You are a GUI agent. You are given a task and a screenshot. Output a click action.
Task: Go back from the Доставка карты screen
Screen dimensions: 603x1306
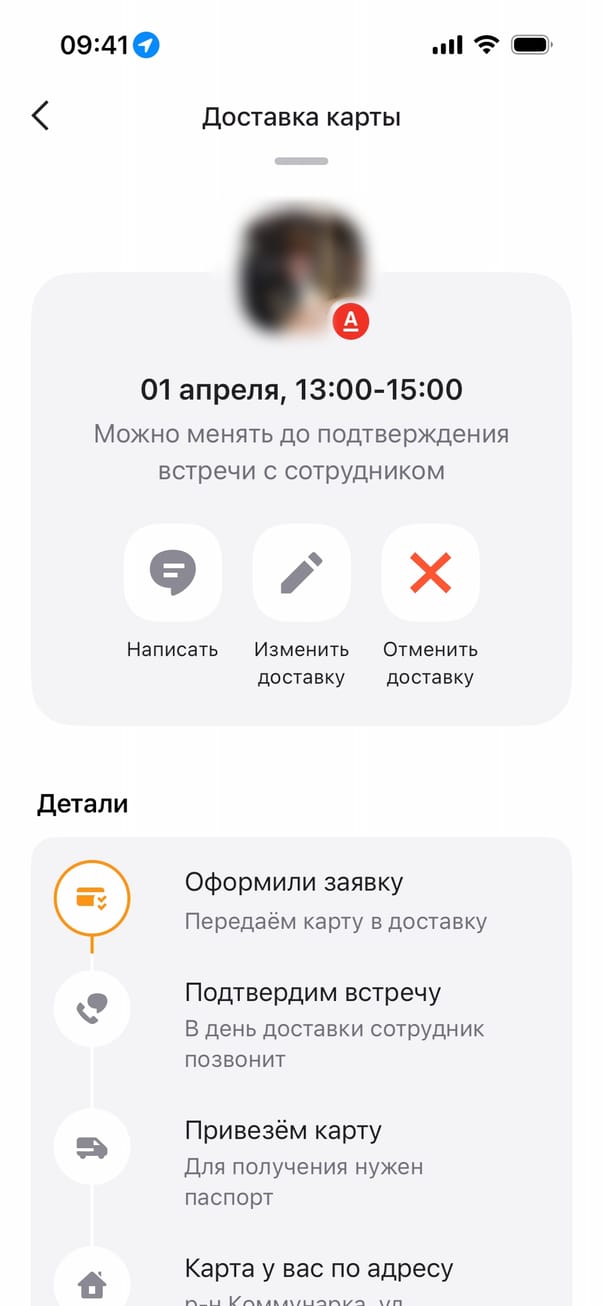(x=40, y=116)
